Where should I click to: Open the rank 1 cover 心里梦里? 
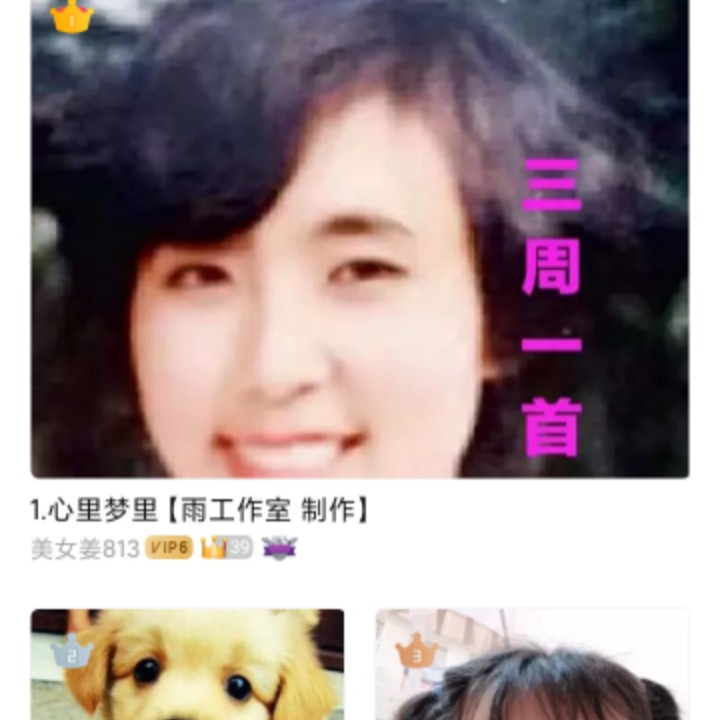tap(360, 239)
